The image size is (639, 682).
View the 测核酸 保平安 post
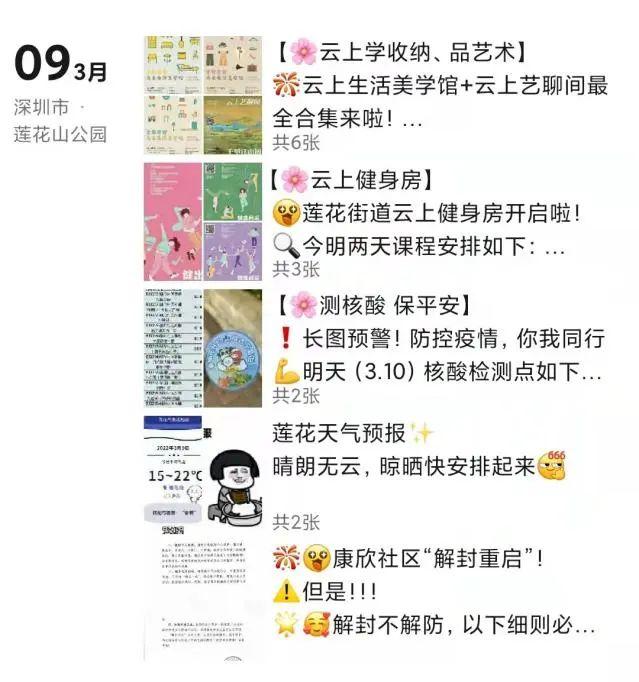click(440, 340)
